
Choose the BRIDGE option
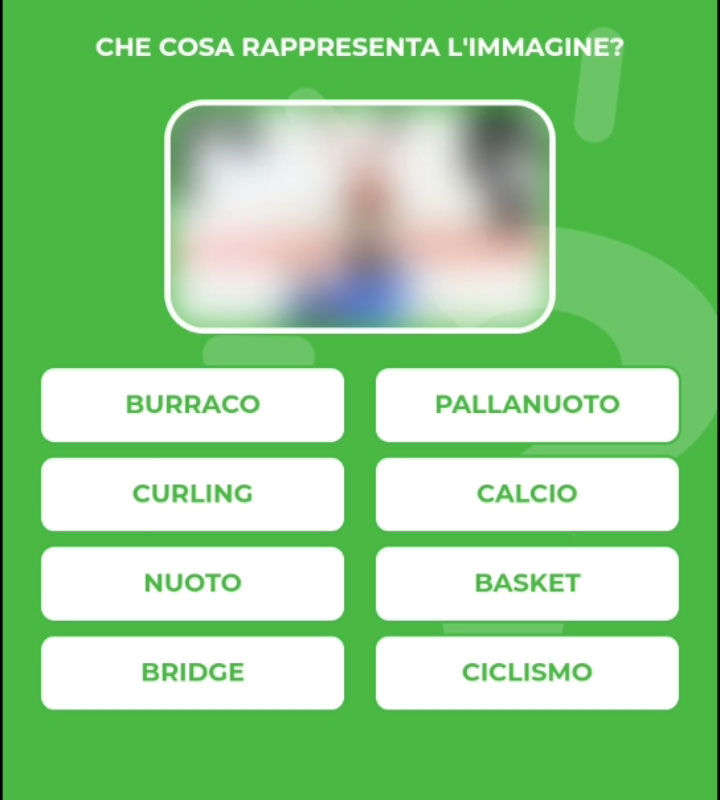pyautogui.click(x=192, y=672)
